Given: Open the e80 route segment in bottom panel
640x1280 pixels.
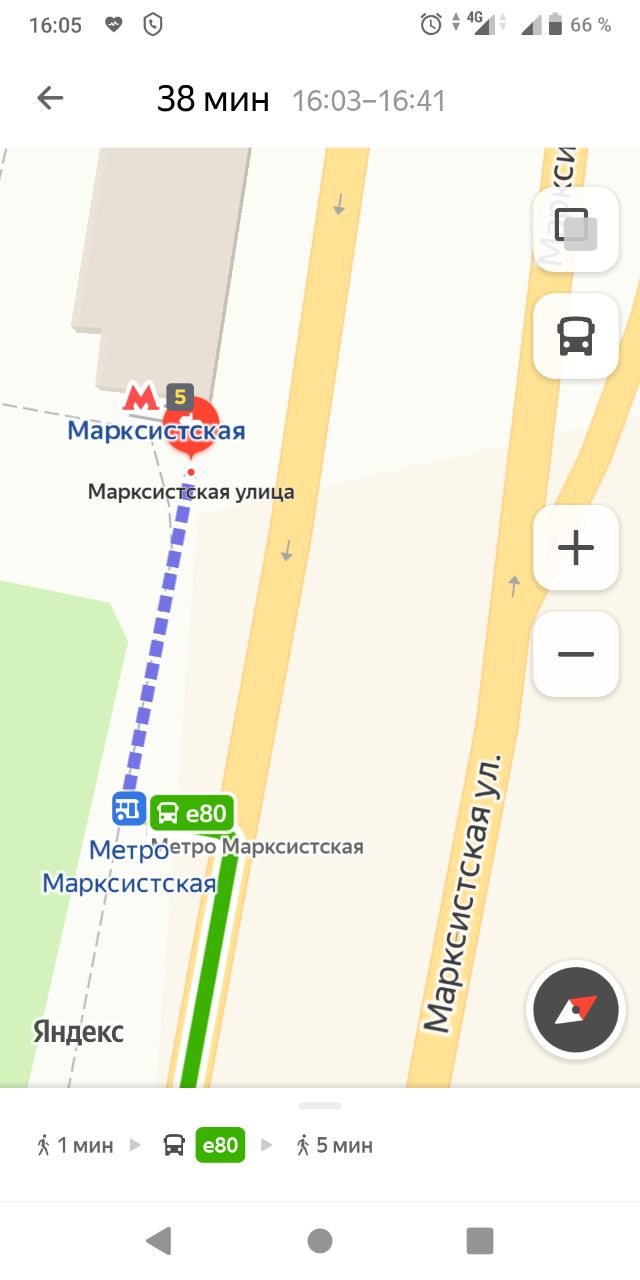Looking at the screenshot, I should [x=219, y=1145].
